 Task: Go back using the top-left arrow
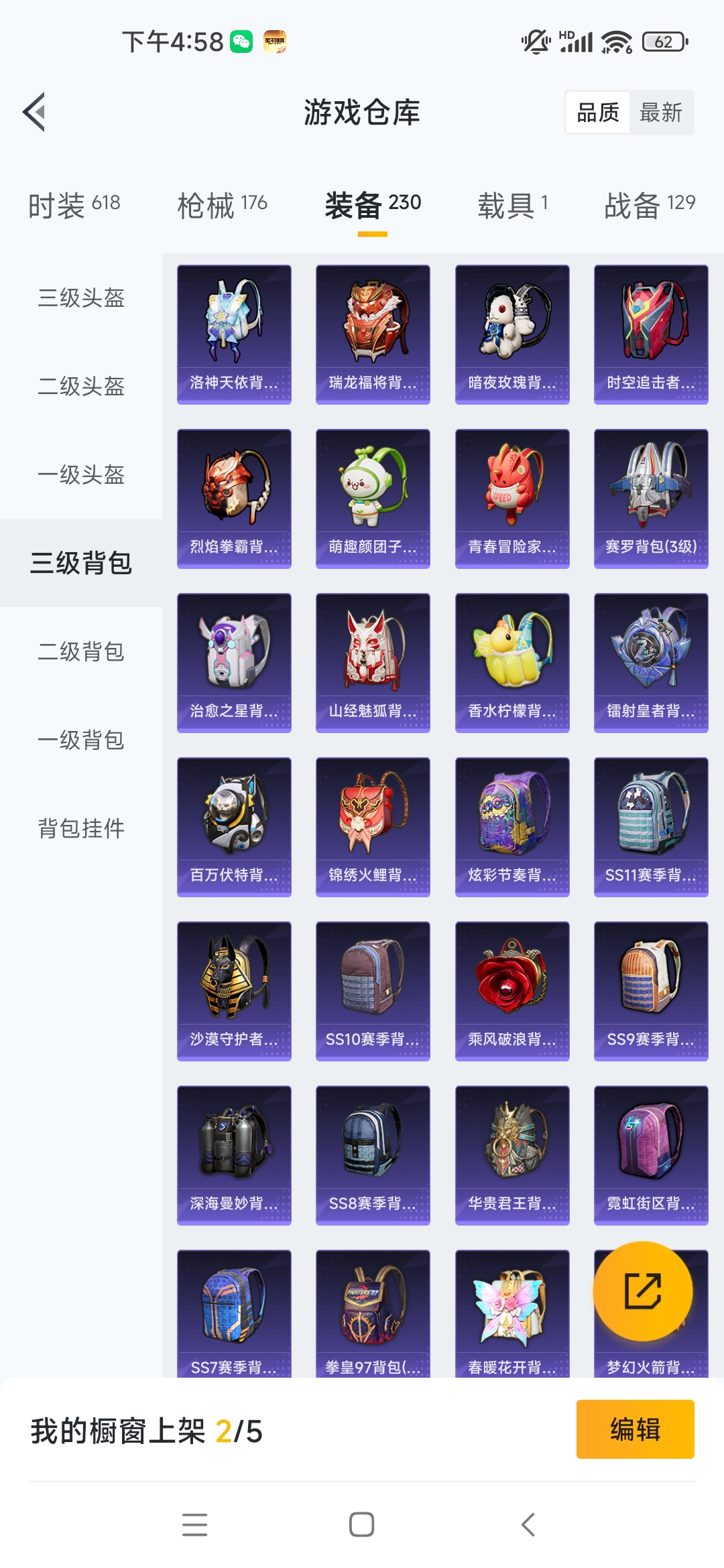[x=34, y=112]
